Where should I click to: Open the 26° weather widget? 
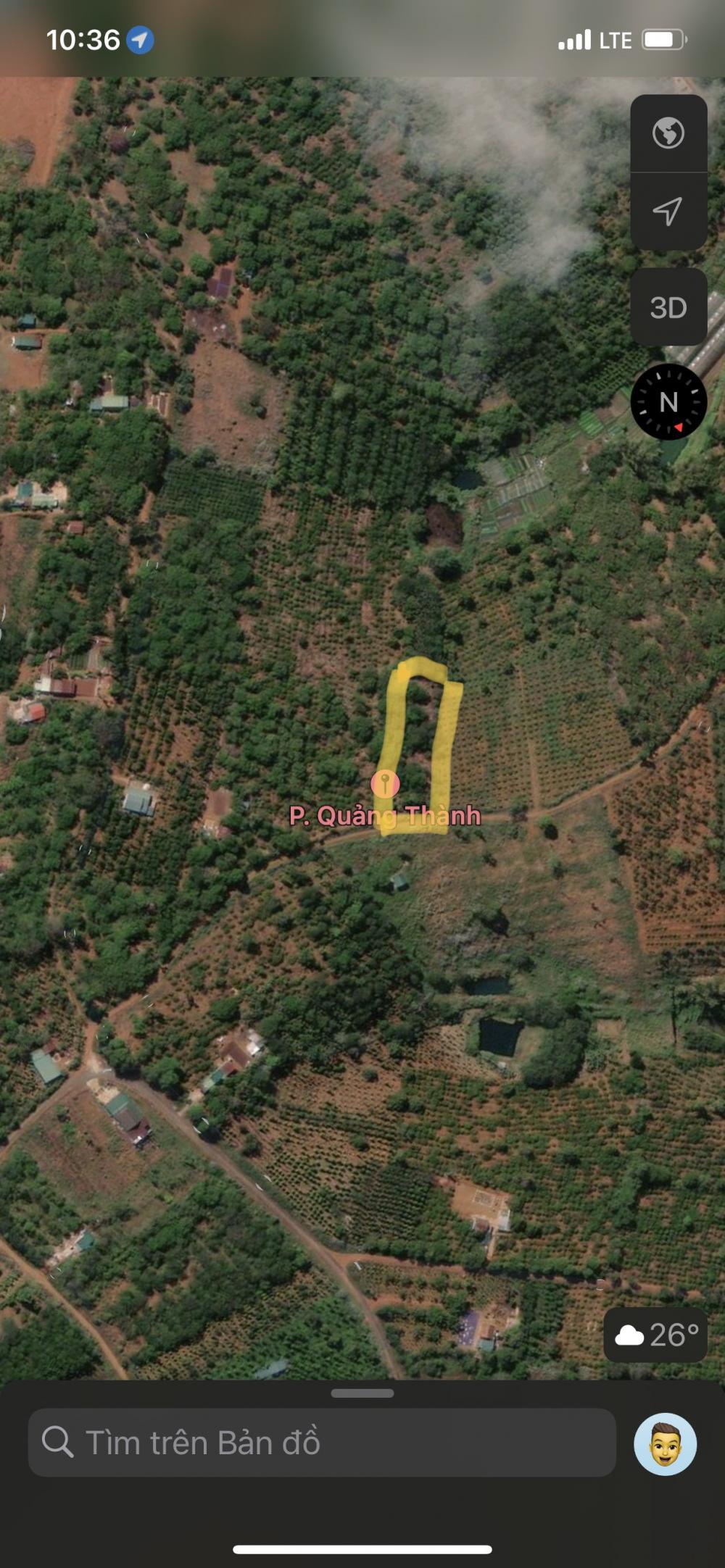pyautogui.click(x=655, y=1335)
